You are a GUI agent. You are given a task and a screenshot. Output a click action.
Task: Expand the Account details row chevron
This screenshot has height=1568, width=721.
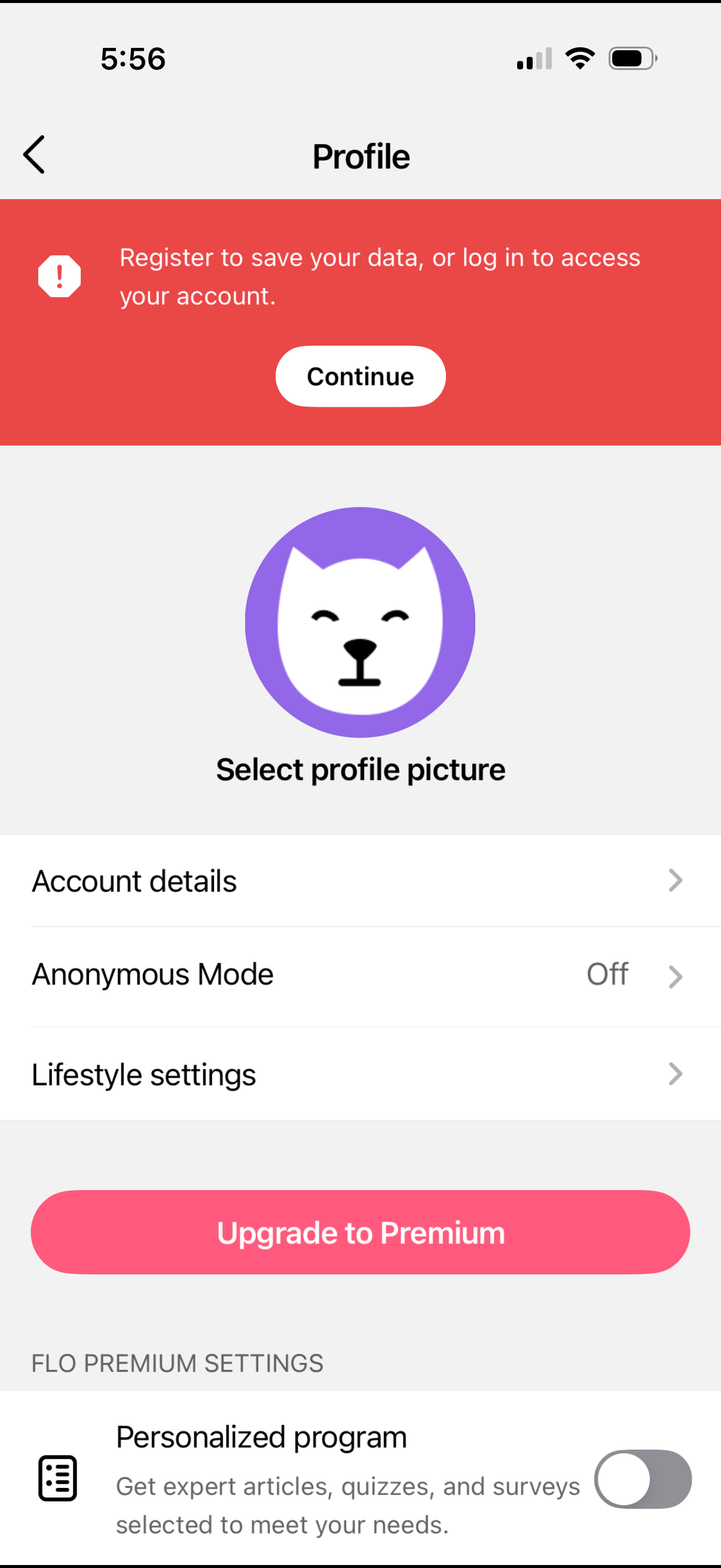point(674,880)
